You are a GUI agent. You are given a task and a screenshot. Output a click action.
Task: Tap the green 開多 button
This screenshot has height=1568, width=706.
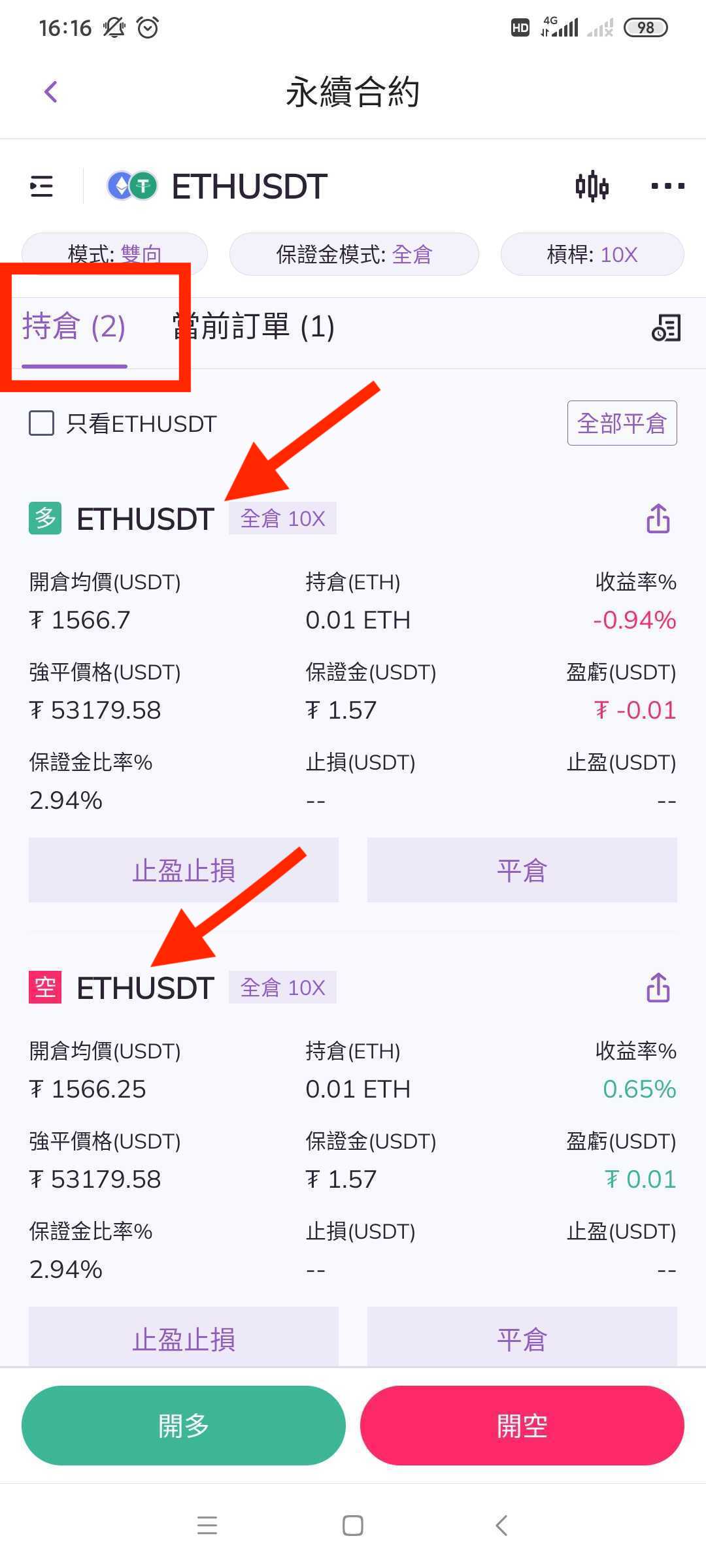[184, 1426]
